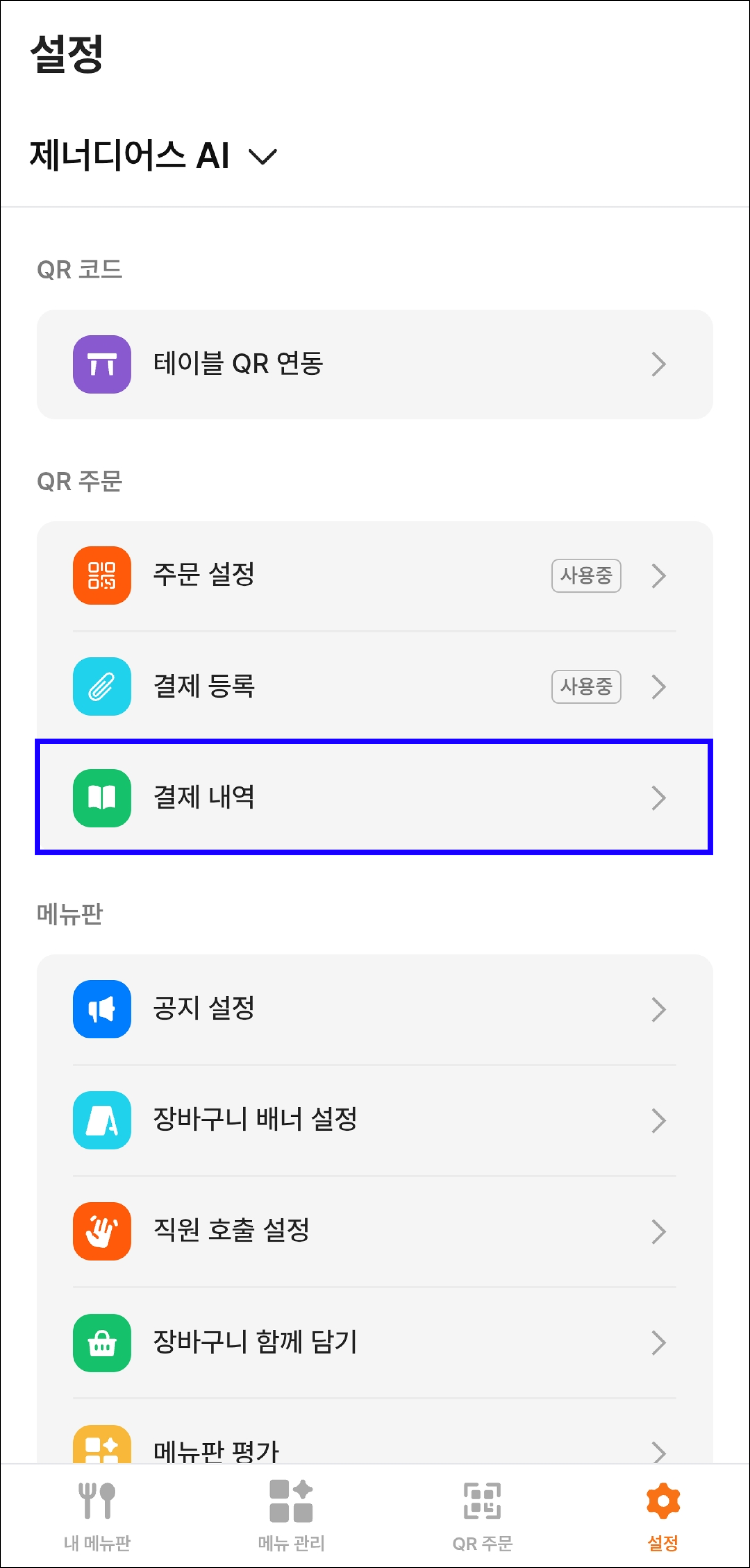750x1568 pixels.
Task: Open 결제 등록 row
Action: 375,687
